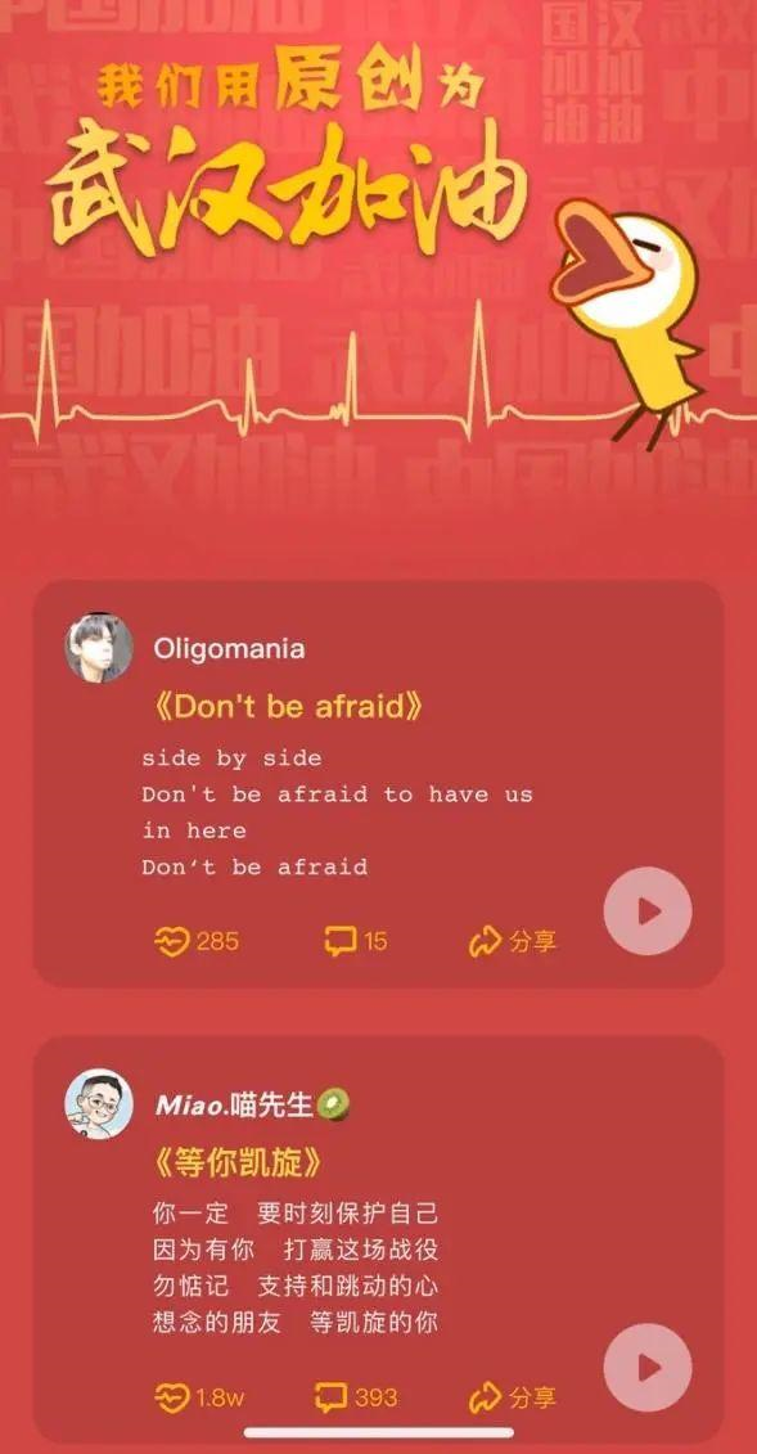Open Oligomania's profile avatar
Screen dimensions: 757x1454
pos(99,648)
